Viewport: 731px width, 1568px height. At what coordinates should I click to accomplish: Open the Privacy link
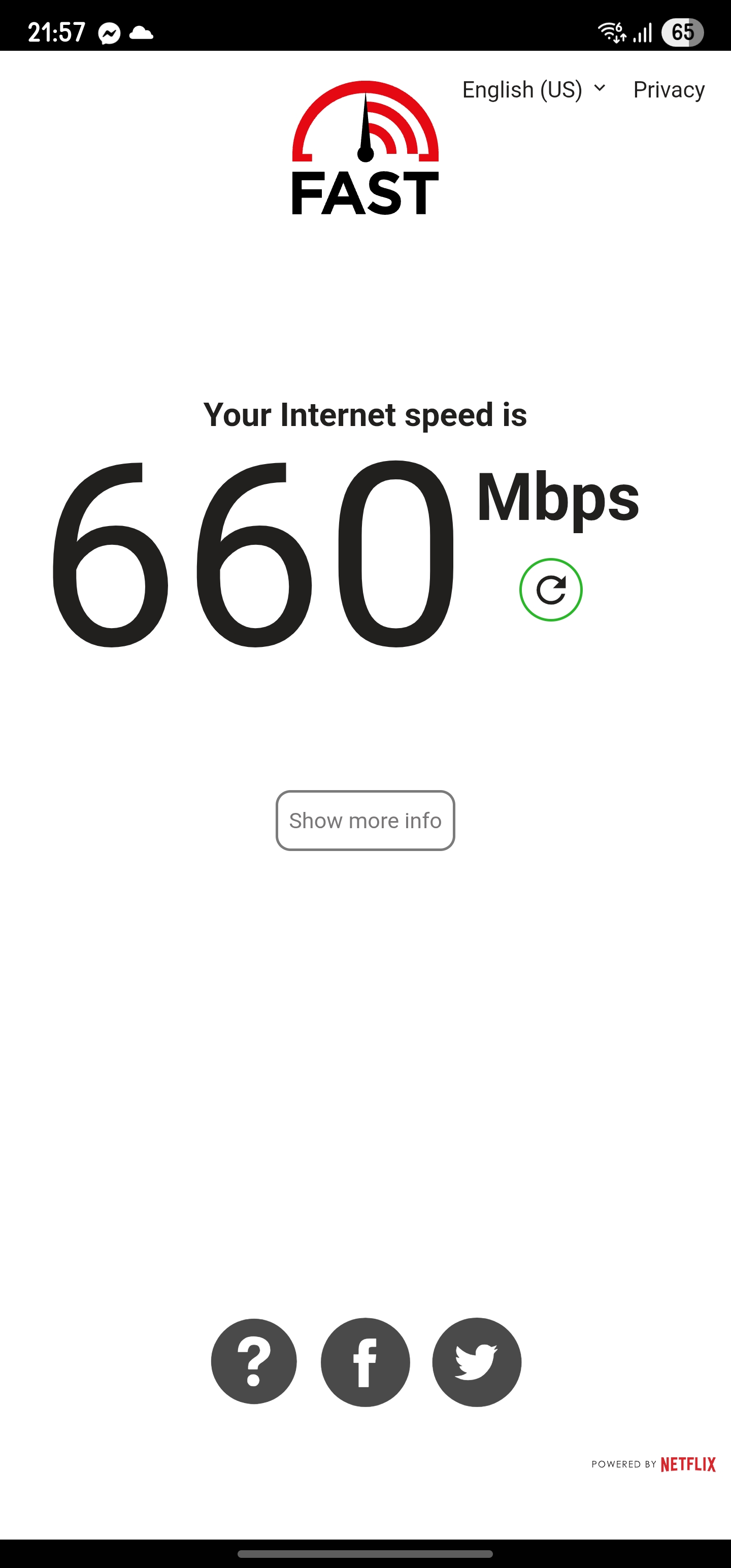click(669, 89)
